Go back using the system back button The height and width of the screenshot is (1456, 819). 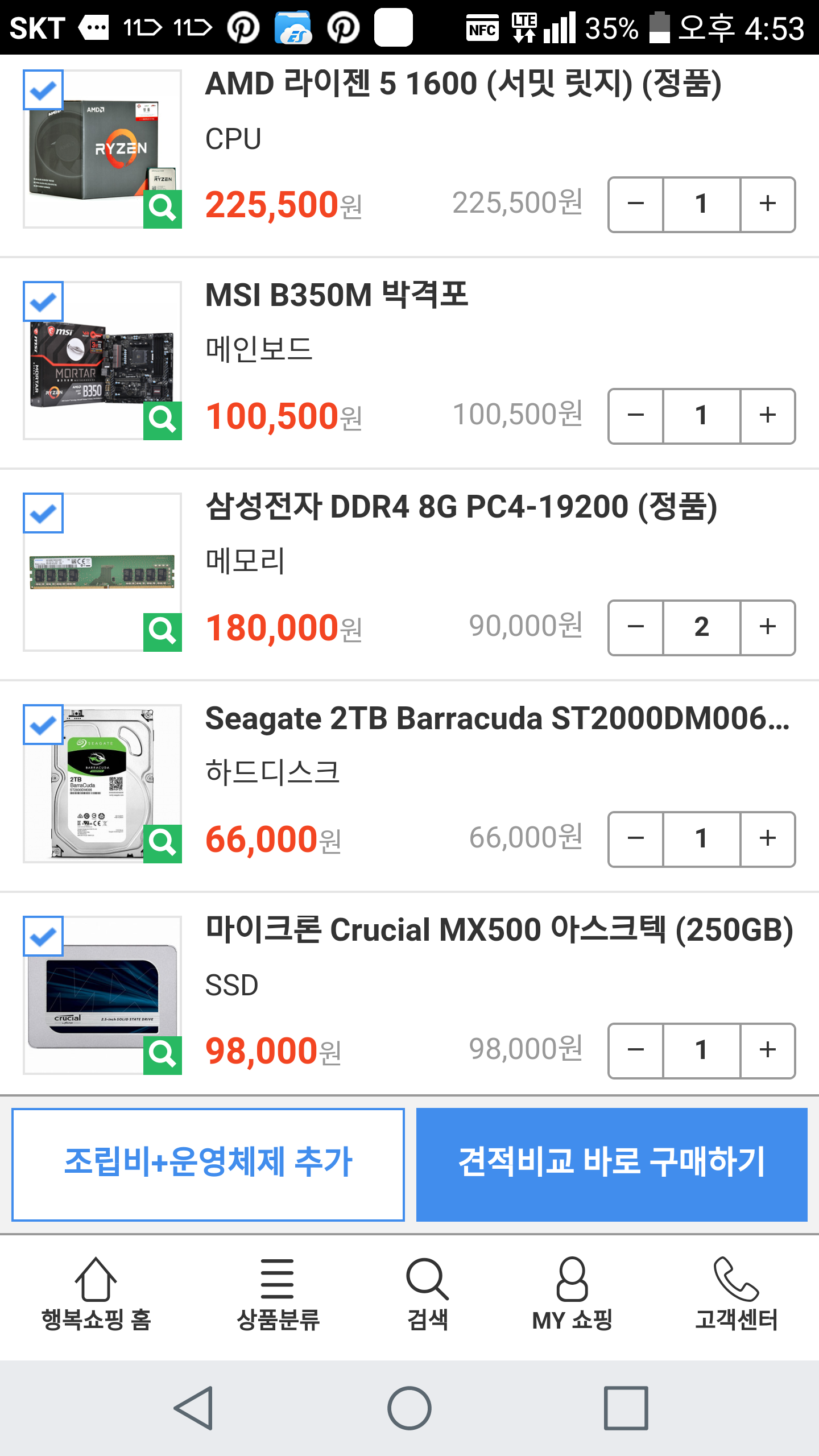click(x=194, y=1408)
